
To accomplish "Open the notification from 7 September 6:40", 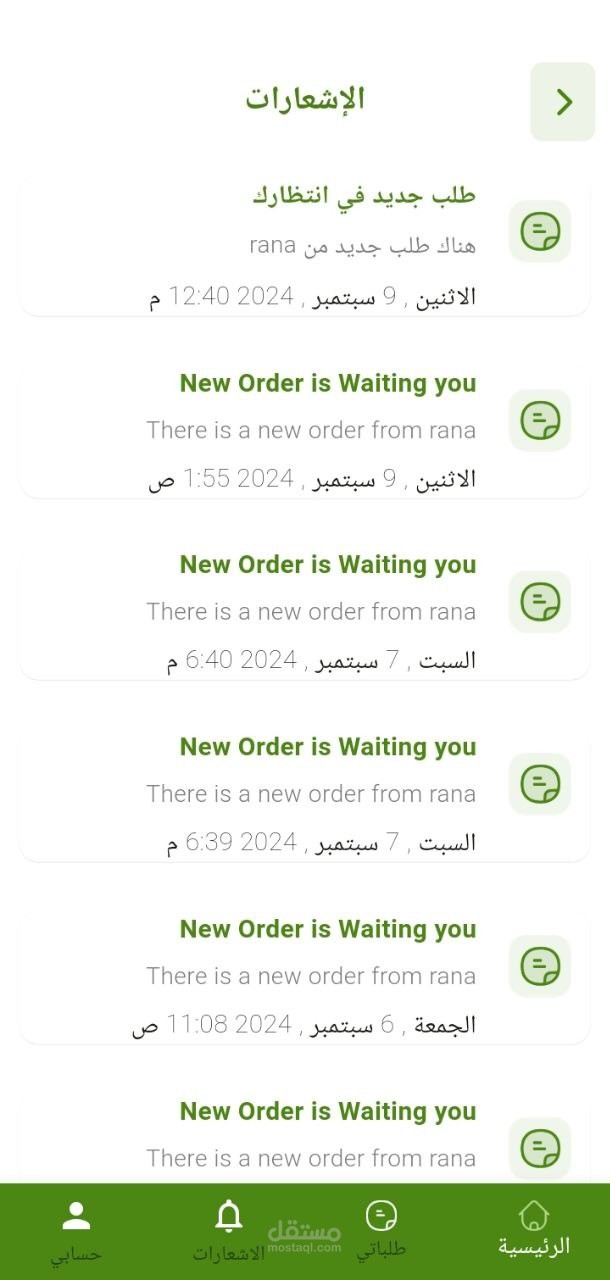I will pos(305,610).
